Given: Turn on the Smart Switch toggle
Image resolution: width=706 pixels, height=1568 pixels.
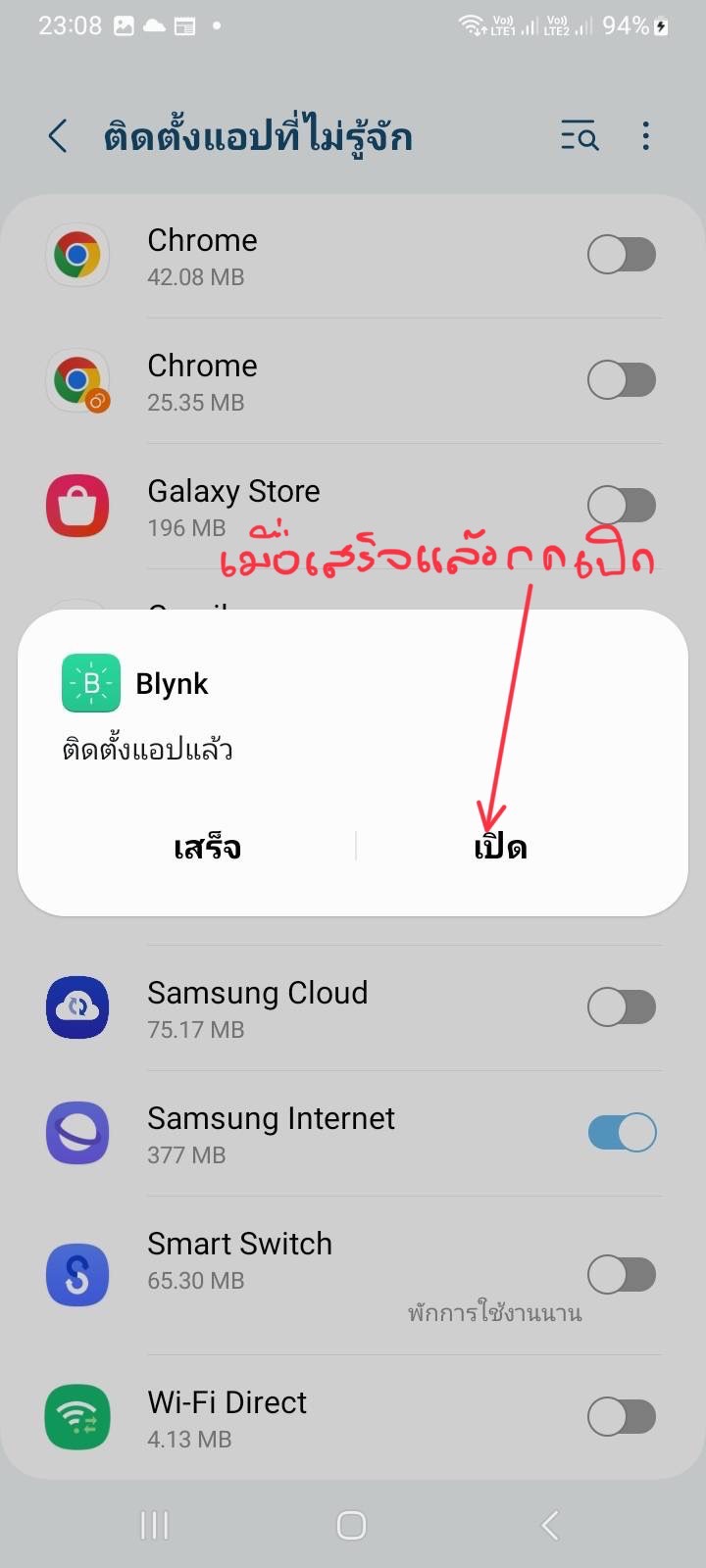Looking at the screenshot, I should coord(622,1274).
